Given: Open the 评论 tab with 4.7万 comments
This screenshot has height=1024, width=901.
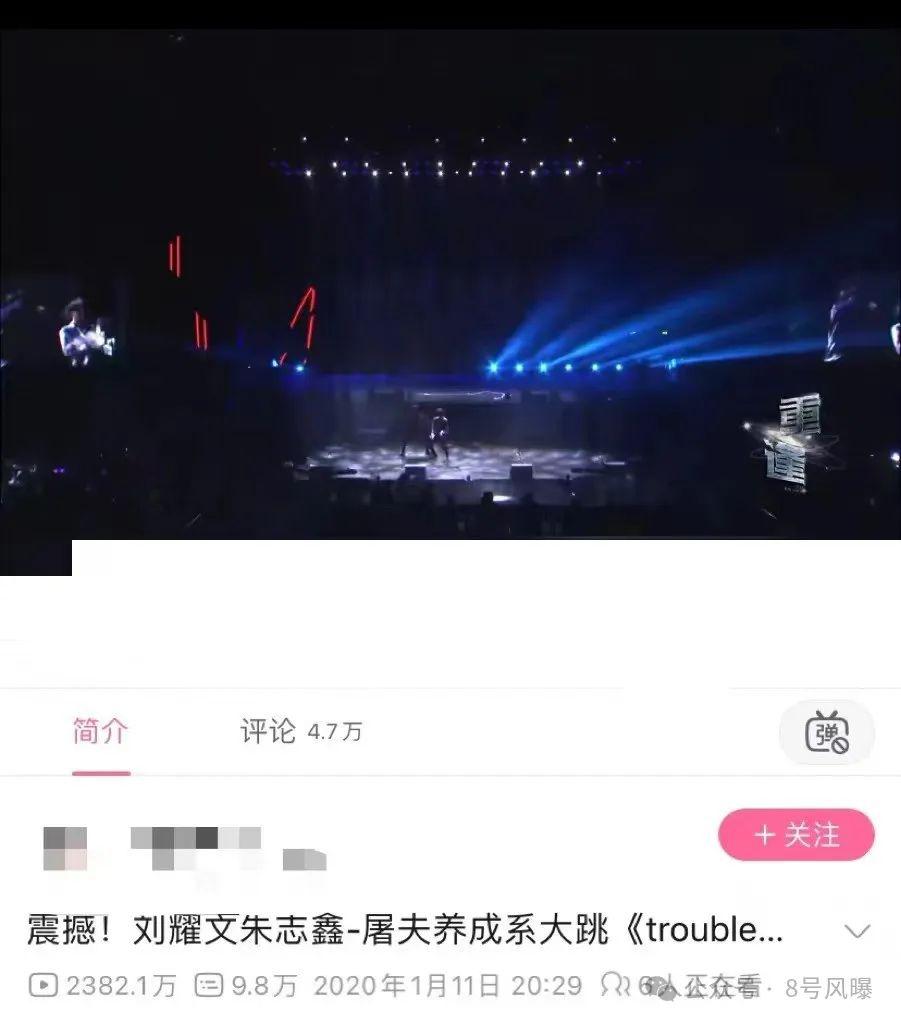Looking at the screenshot, I should (x=300, y=732).
